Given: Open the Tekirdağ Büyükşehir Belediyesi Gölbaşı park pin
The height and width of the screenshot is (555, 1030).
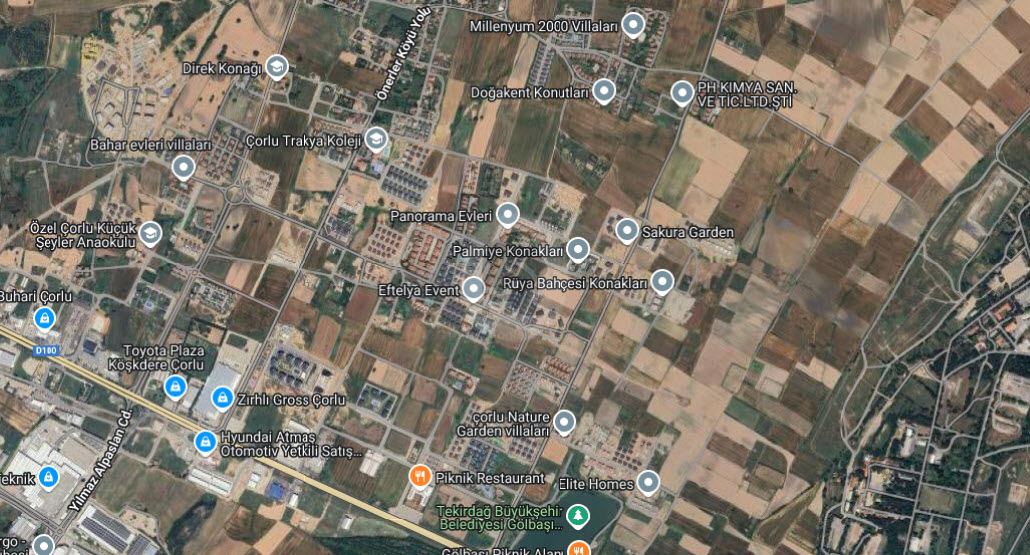Looking at the screenshot, I should [579, 517].
